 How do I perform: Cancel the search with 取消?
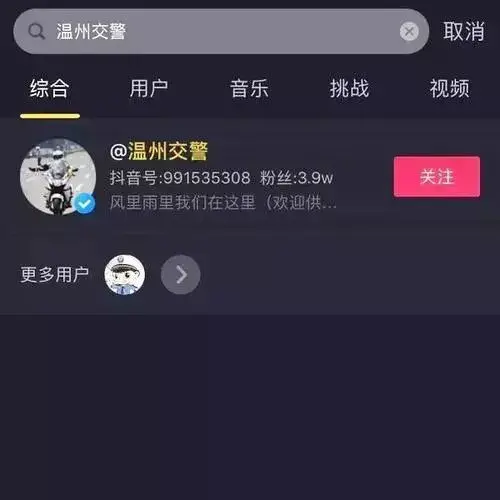point(464,32)
